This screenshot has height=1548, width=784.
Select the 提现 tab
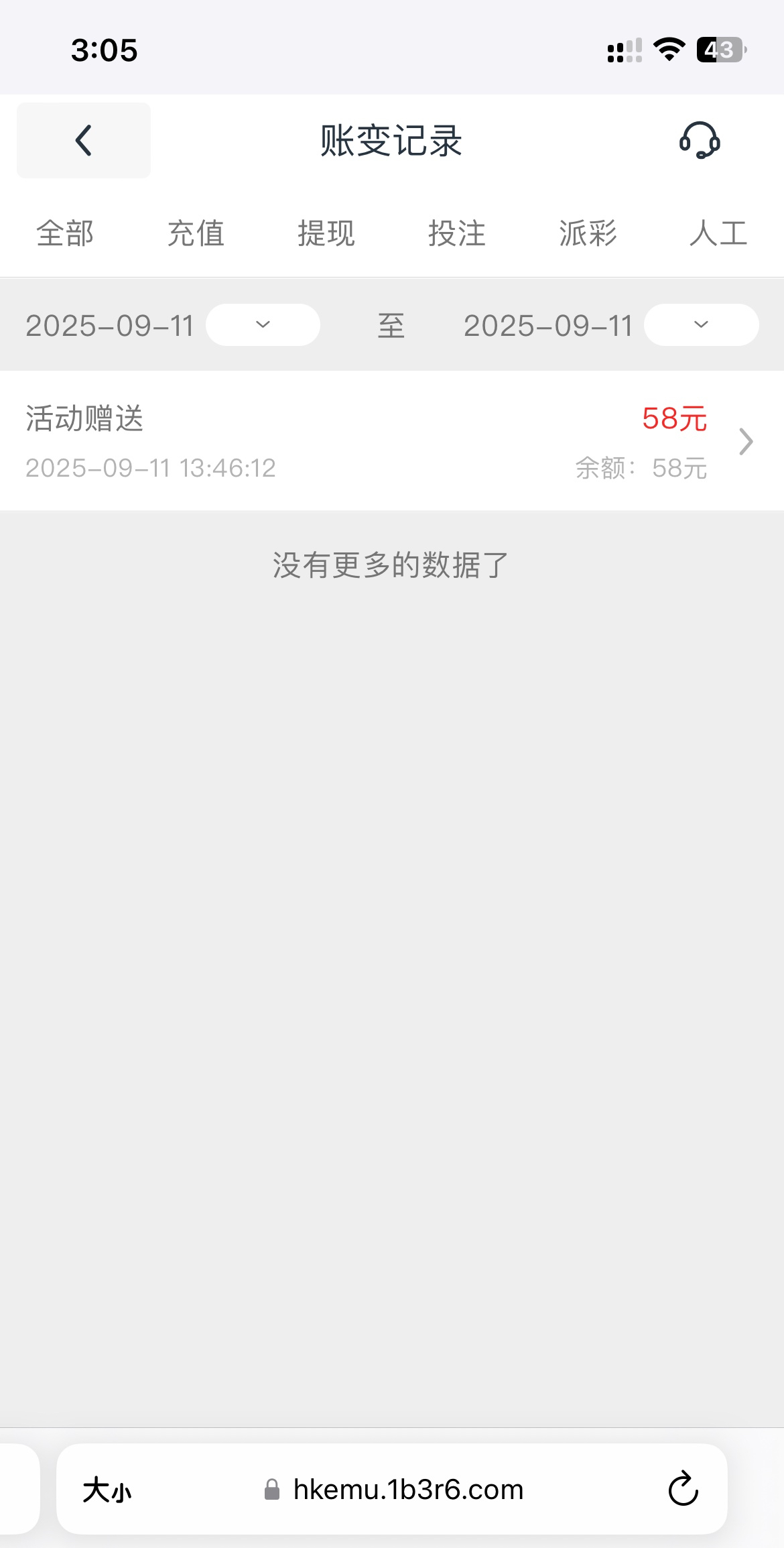pos(326,233)
